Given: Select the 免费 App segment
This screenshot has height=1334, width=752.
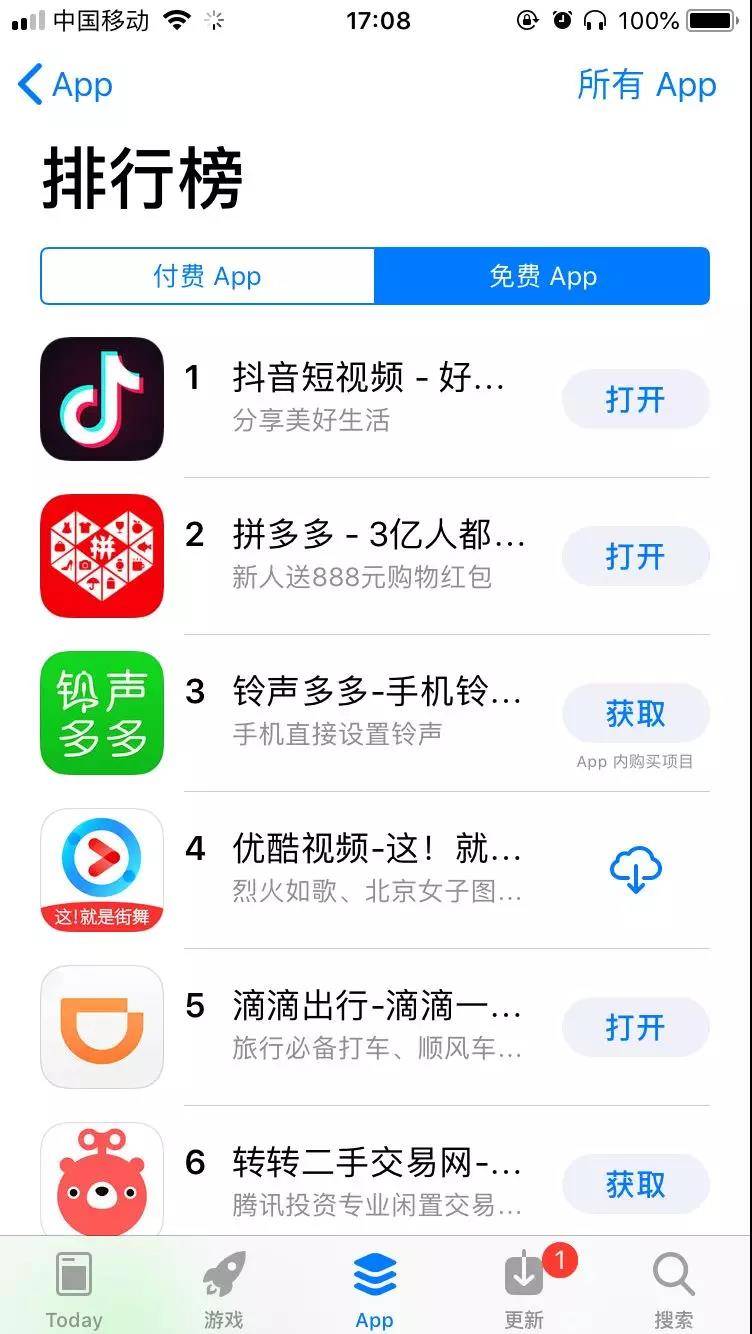Looking at the screenshot, I should point(542,276).
